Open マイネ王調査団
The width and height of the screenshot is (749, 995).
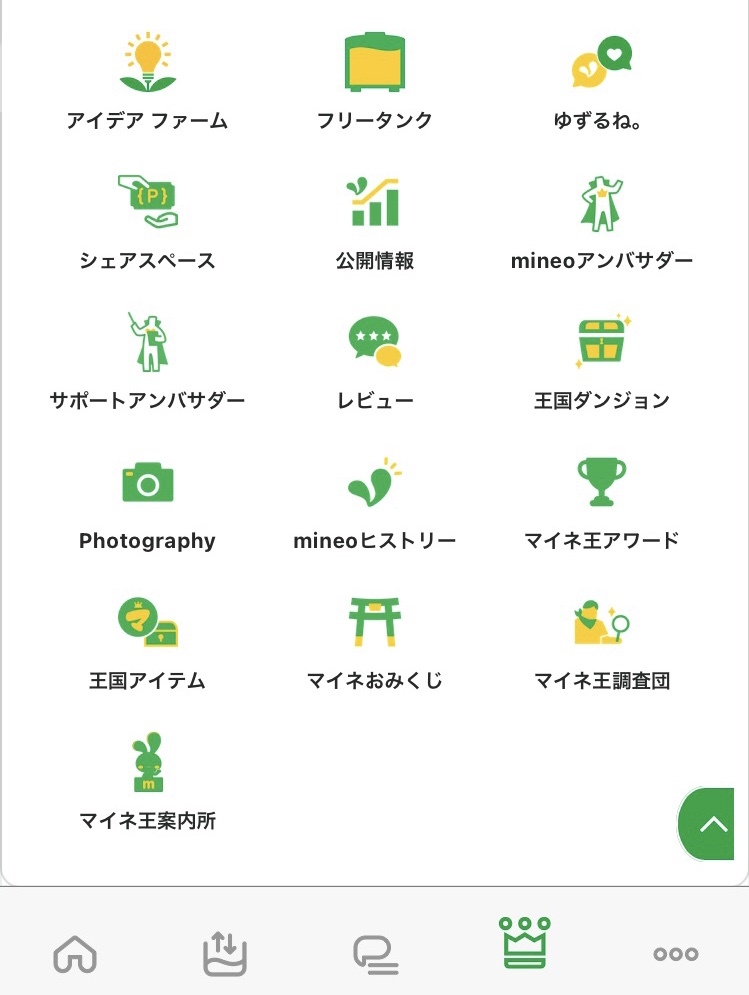click(601, 642)
